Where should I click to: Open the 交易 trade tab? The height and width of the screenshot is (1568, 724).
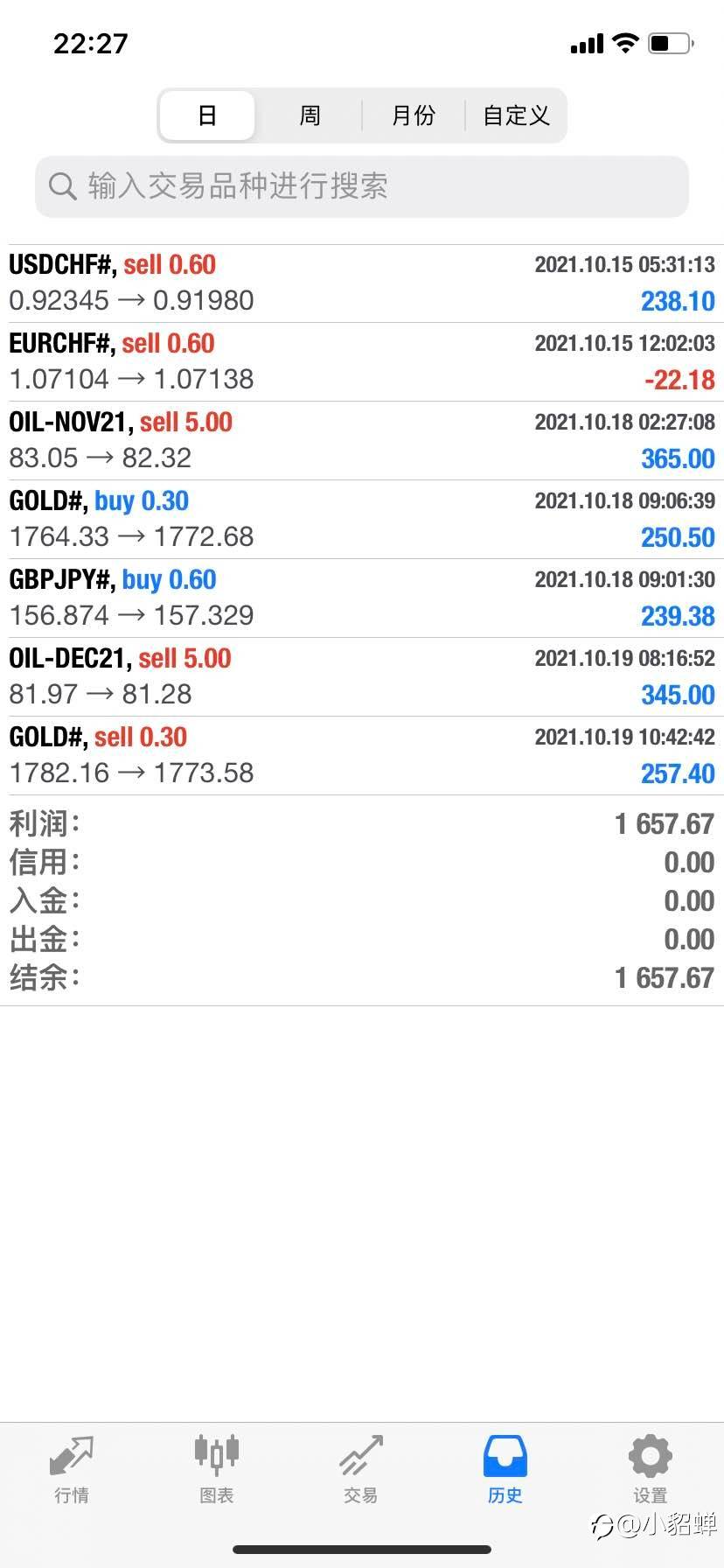coord(361,1470)
